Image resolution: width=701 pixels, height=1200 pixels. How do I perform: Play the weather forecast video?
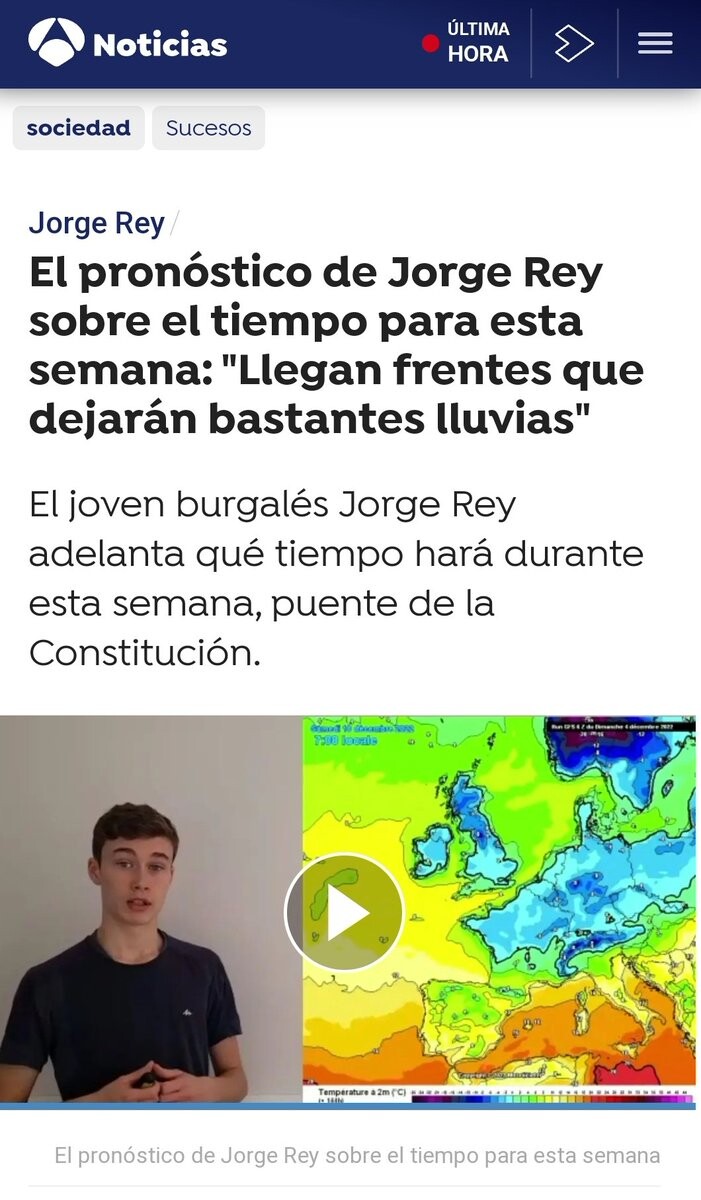click(x=344, y=912)
